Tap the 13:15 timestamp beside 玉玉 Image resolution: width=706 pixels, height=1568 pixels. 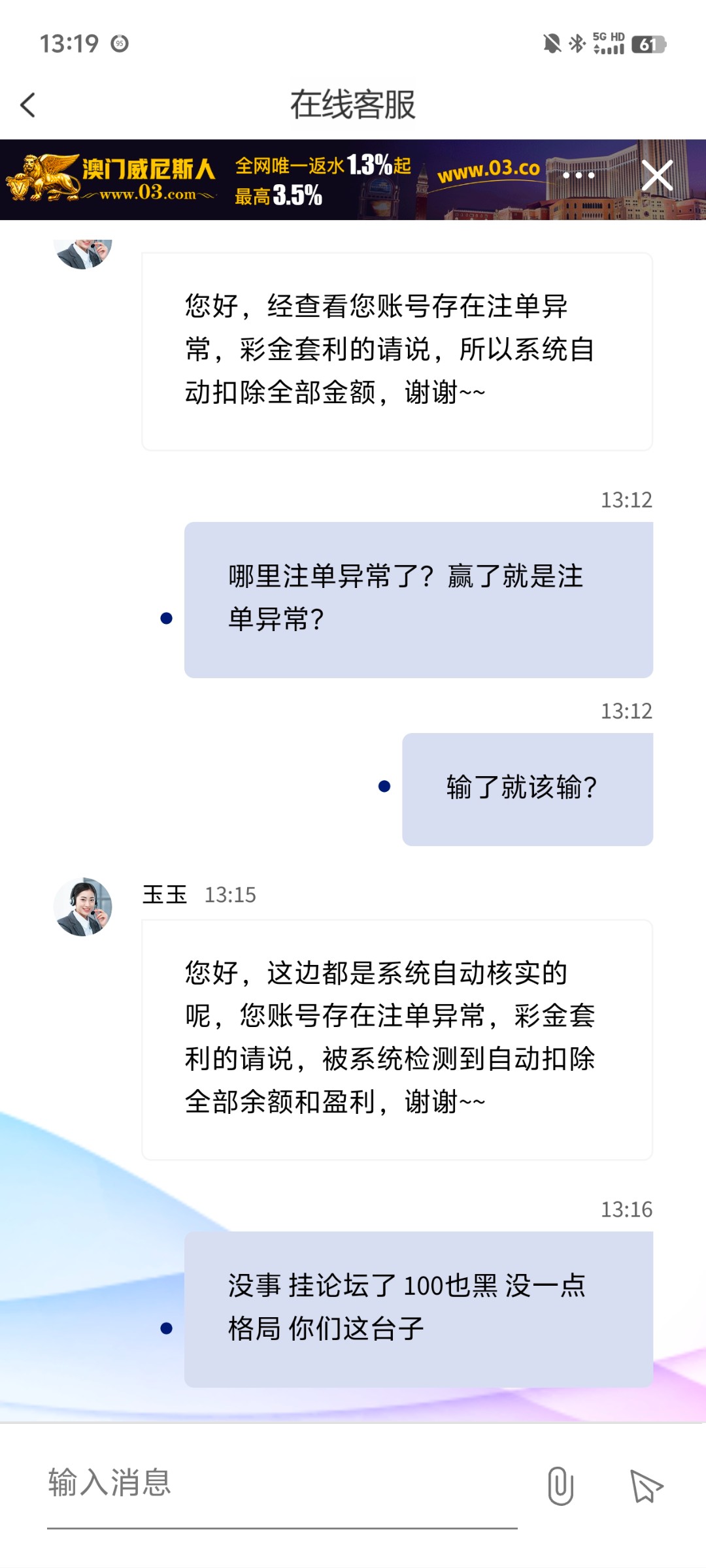tap(230, 896)
